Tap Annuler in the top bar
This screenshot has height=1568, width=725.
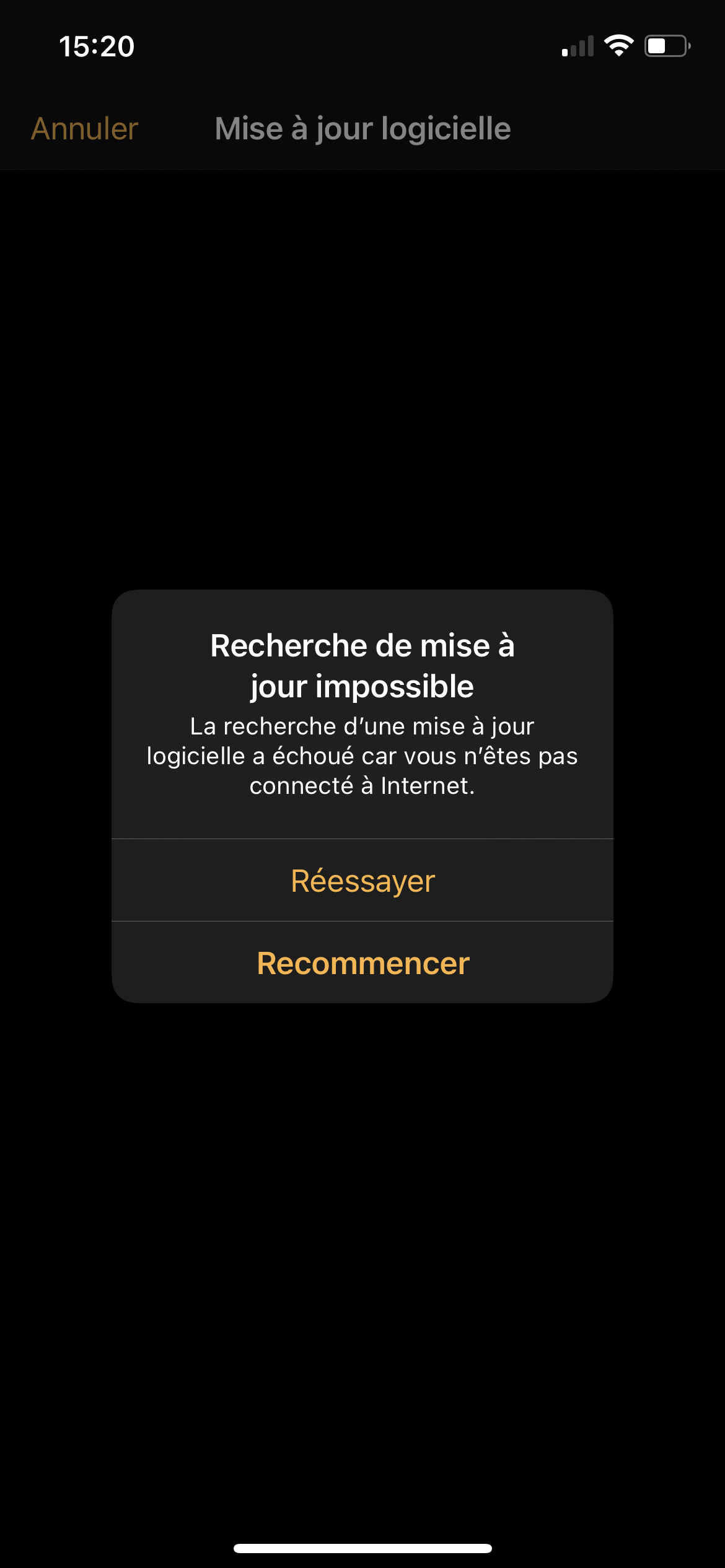[x=85, y=129]
